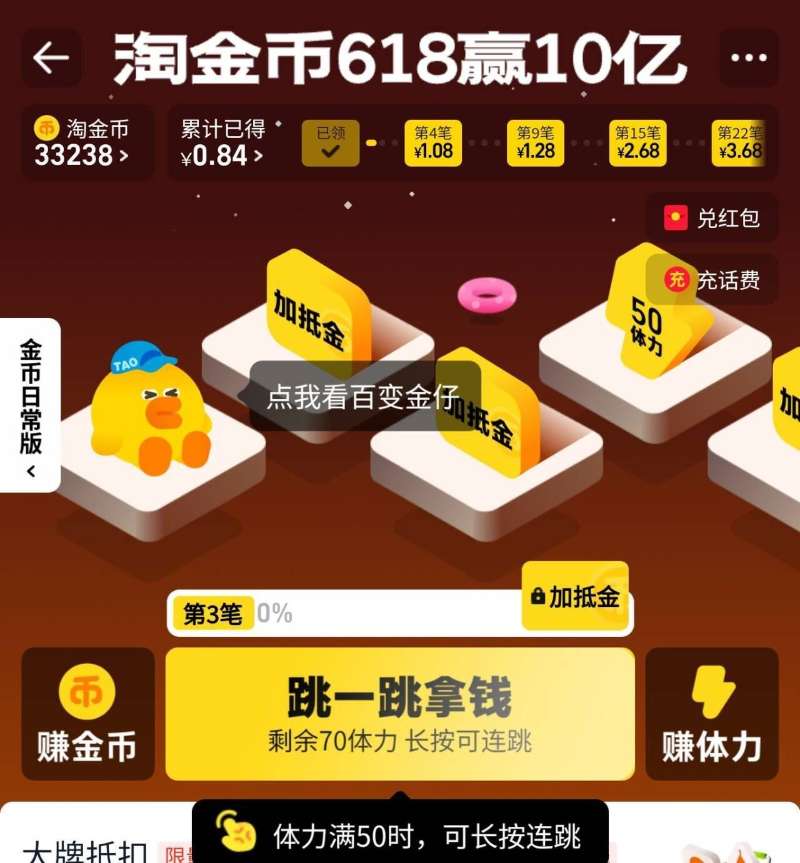This screenshot has height=863, width=800.
Task: Check the 第15笔 ¥2.68 reward
Action: tap(638, 143)
